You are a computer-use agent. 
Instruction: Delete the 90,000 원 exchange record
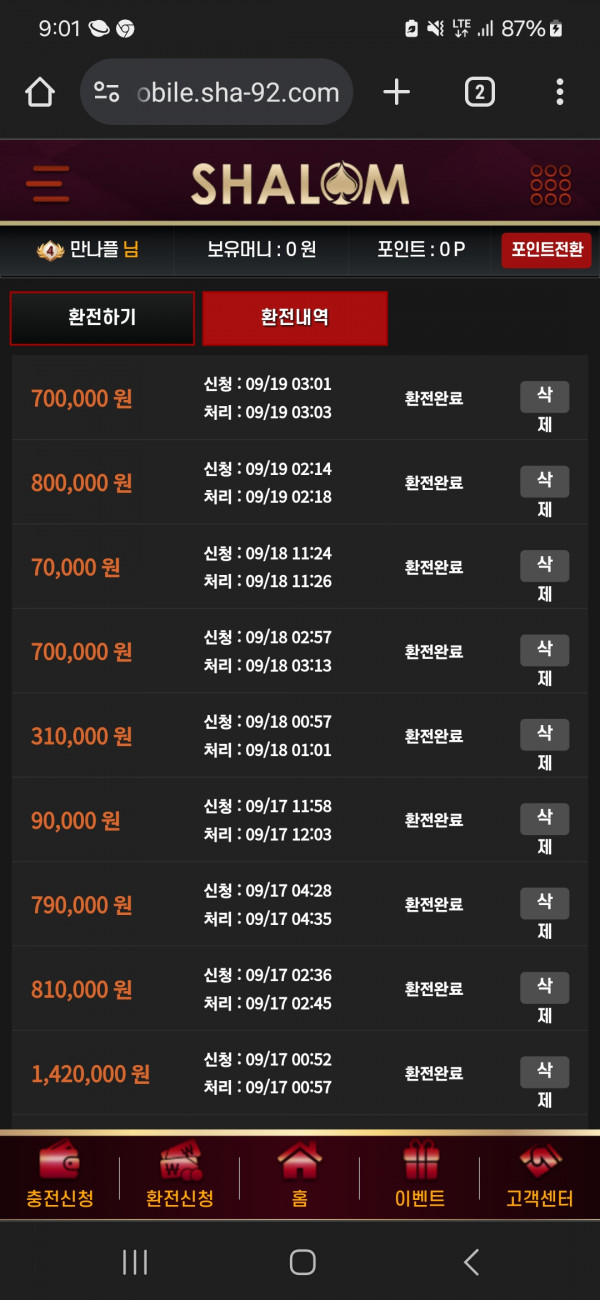coord(545,819)
